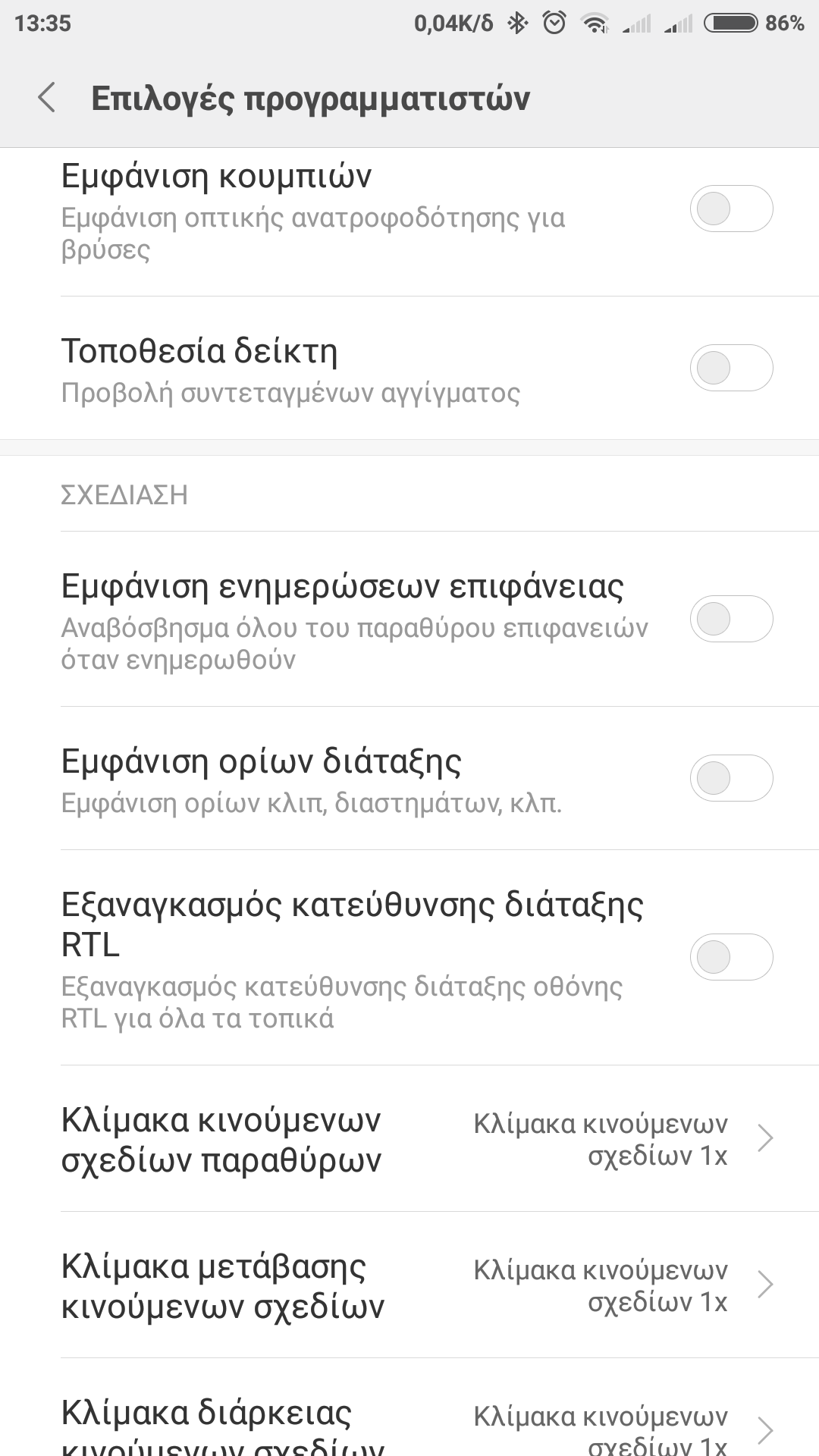Switch on Εμφάνιση ορίων διάταξης
Screen dimensions: 819x1456
[730, 778]
